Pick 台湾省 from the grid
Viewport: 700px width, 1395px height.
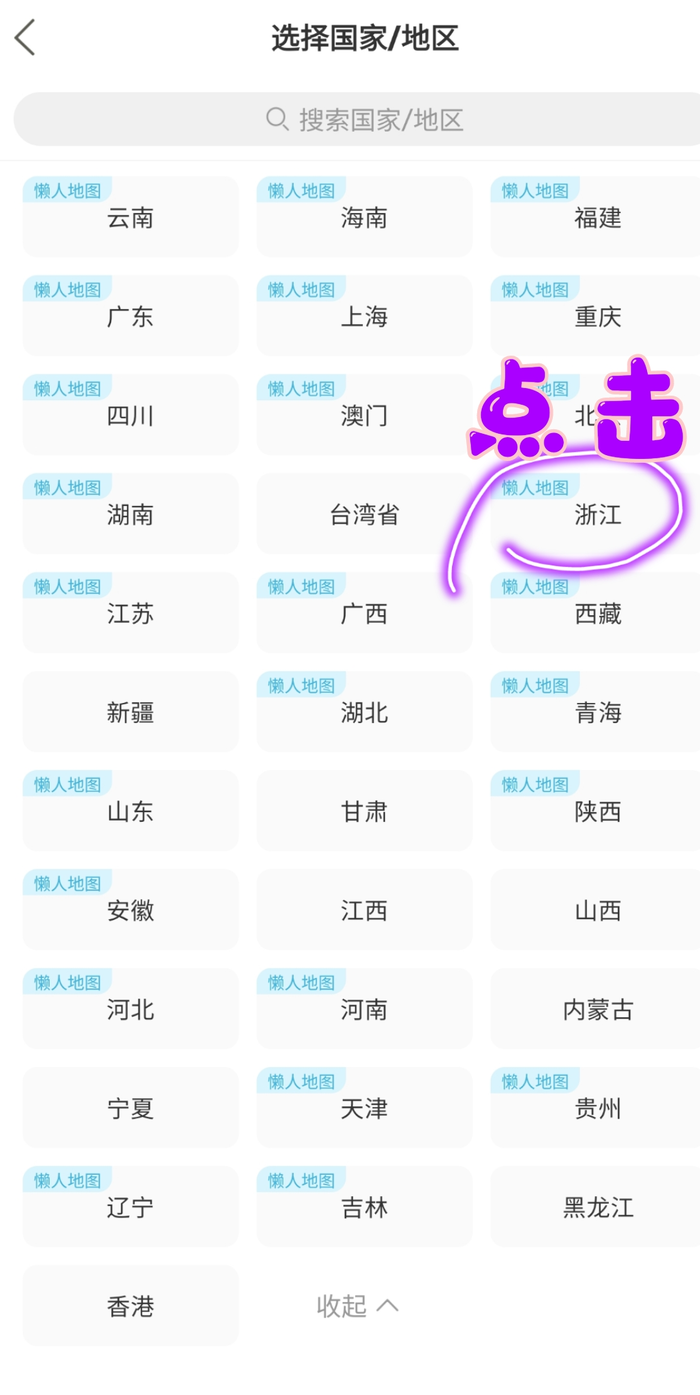[x=364, y=514]
